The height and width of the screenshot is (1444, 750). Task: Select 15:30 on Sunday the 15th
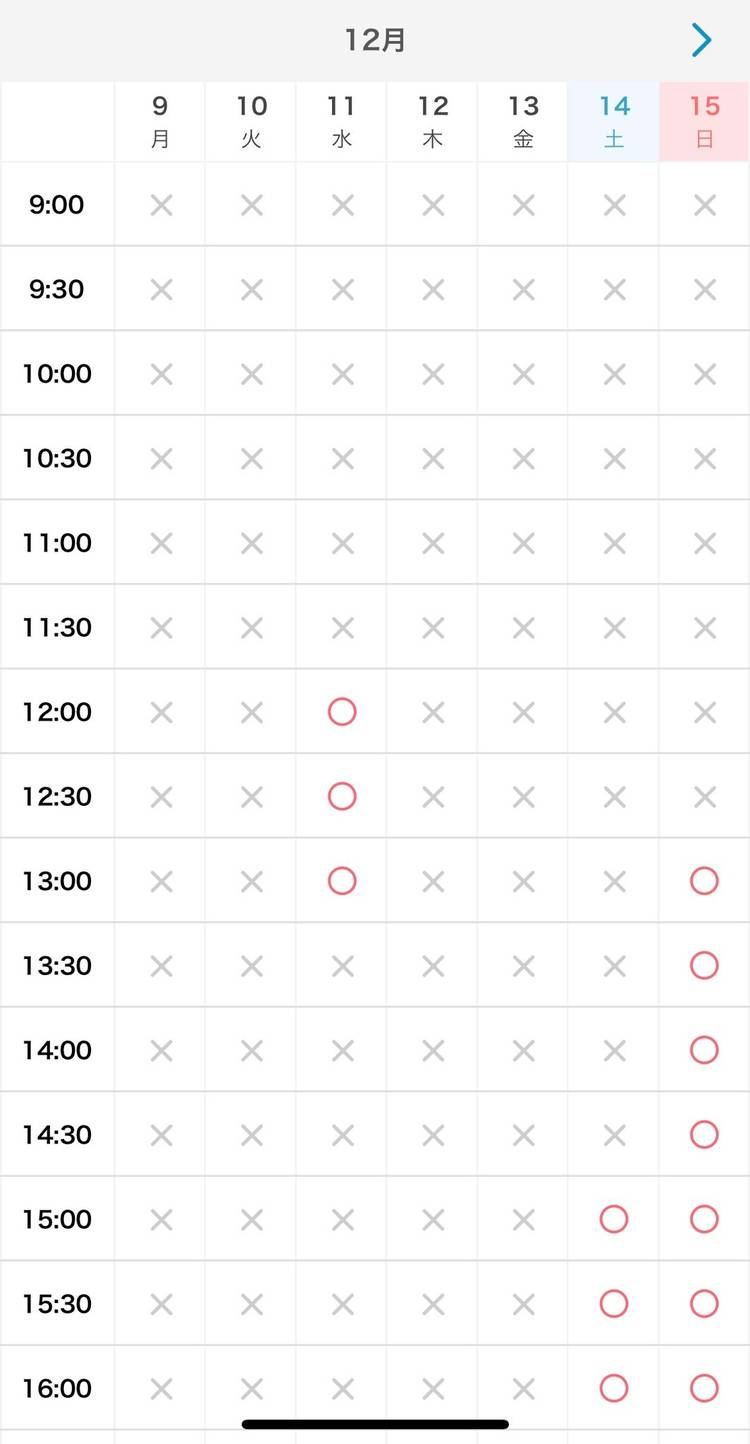pyautogui.click(x=704, y=1303)
